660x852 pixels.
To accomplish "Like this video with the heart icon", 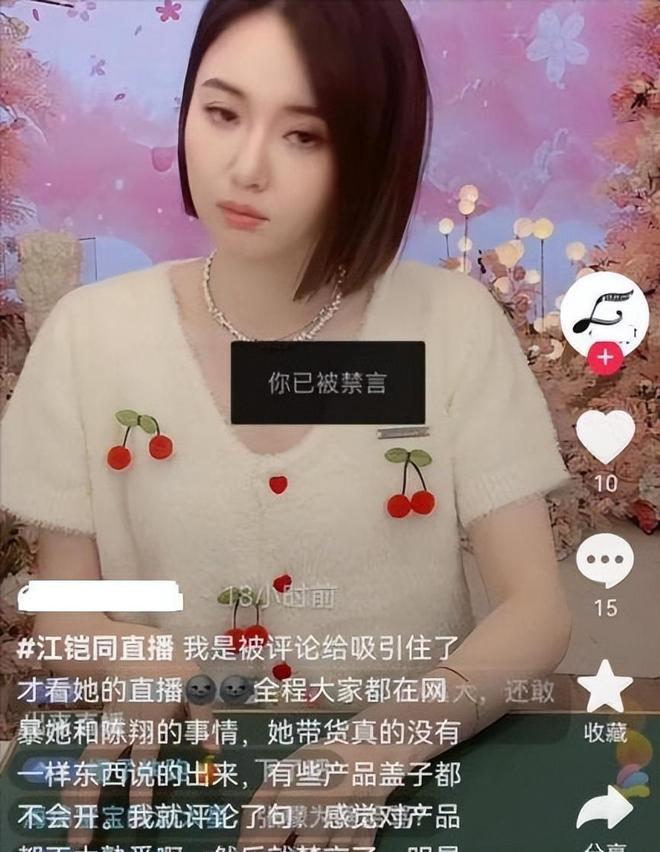I will click(x=605, y=437).
